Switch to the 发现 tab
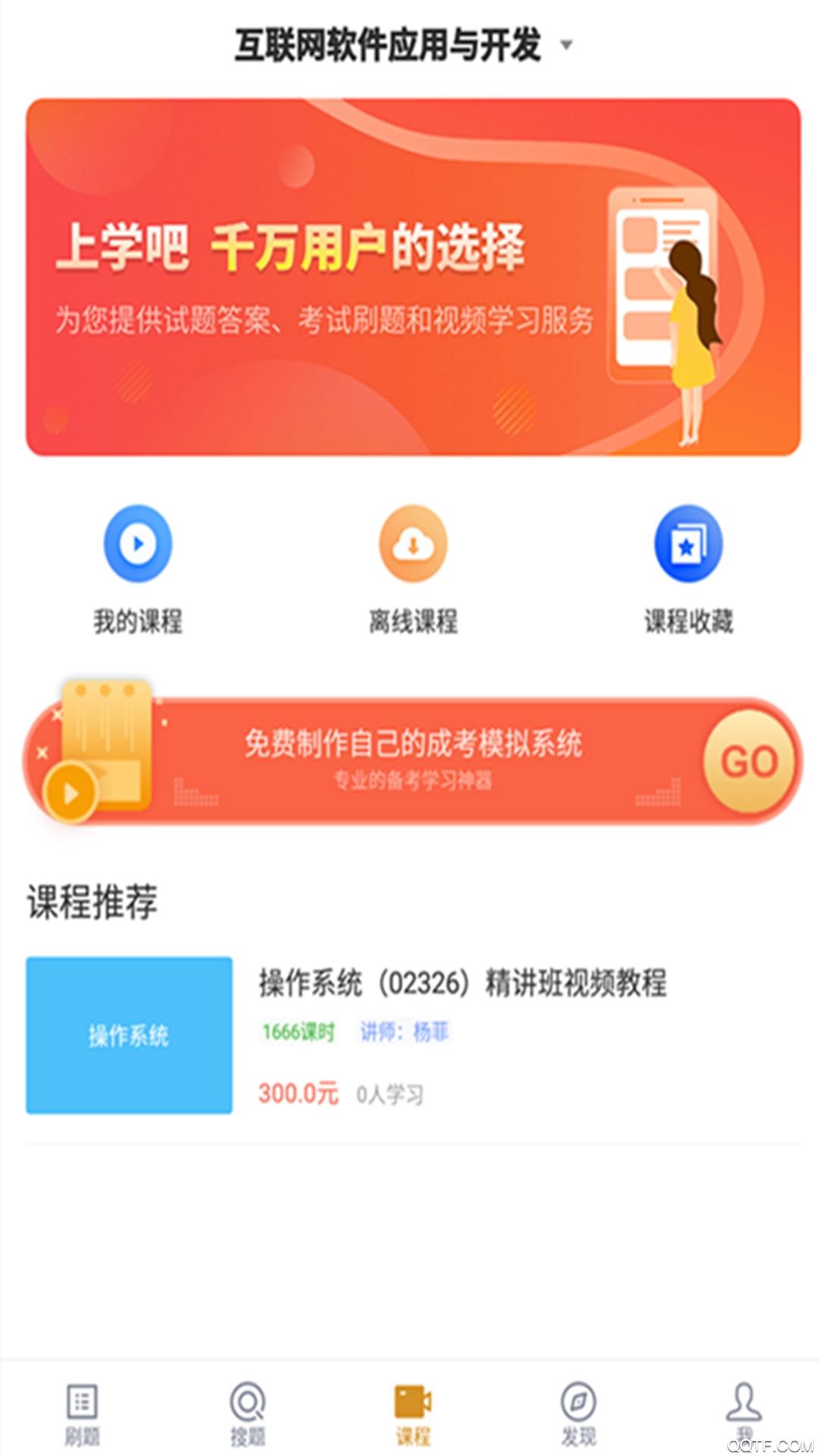This screenshot has width=819, height=1456. (x=578, y=1412)
